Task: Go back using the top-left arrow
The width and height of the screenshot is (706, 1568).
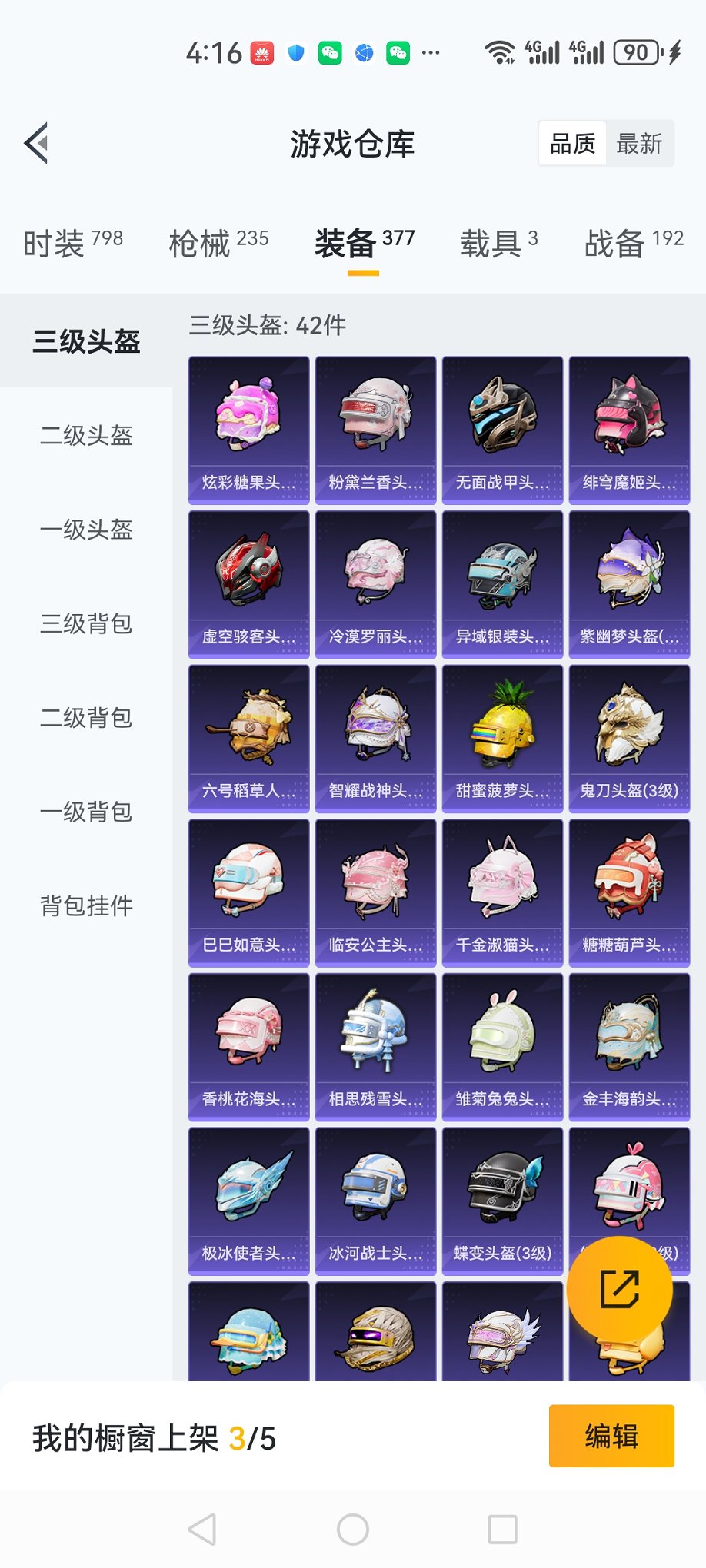Action: pos(36,143)
